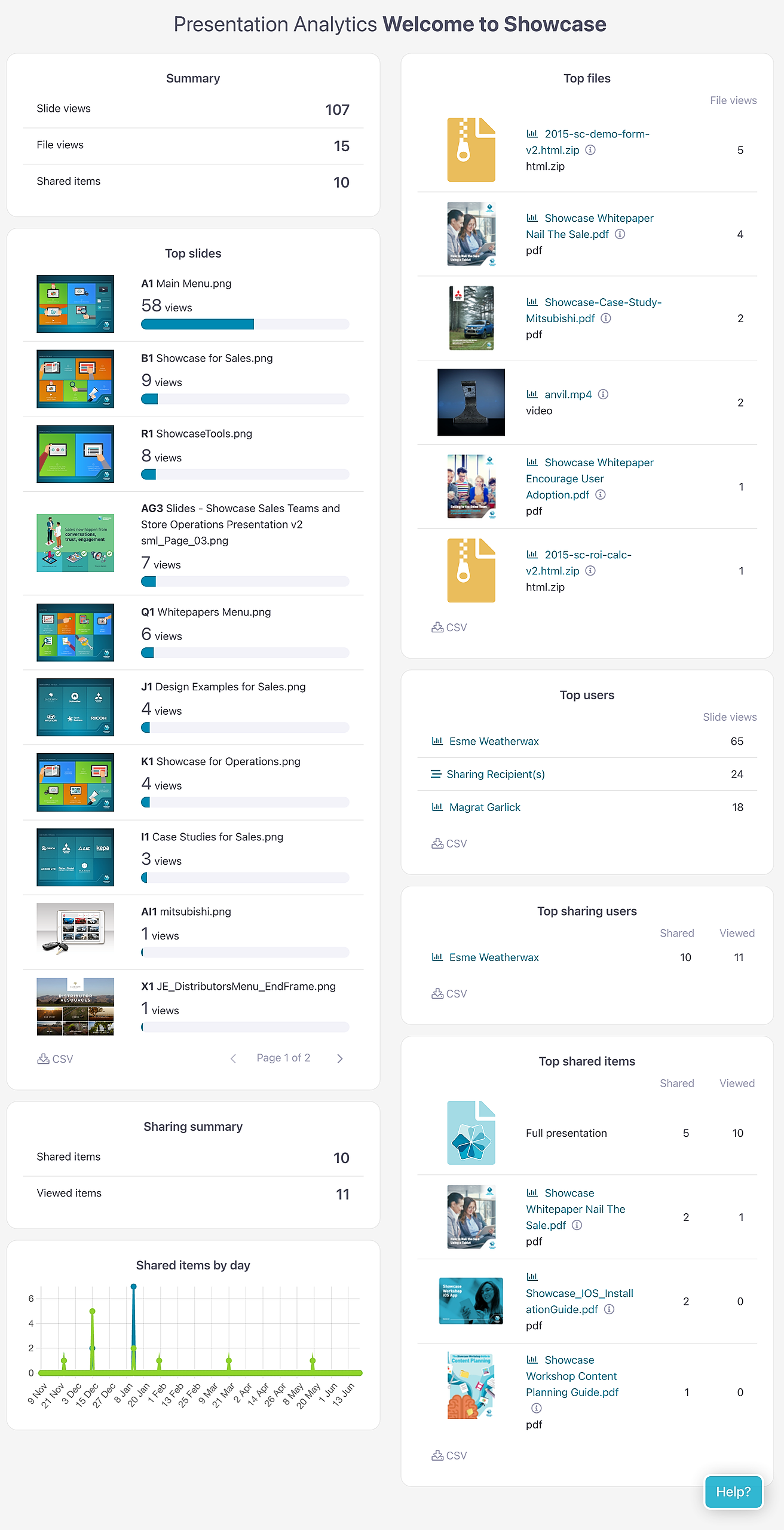Open anvil.mp4 video analytics

(567, 394)
